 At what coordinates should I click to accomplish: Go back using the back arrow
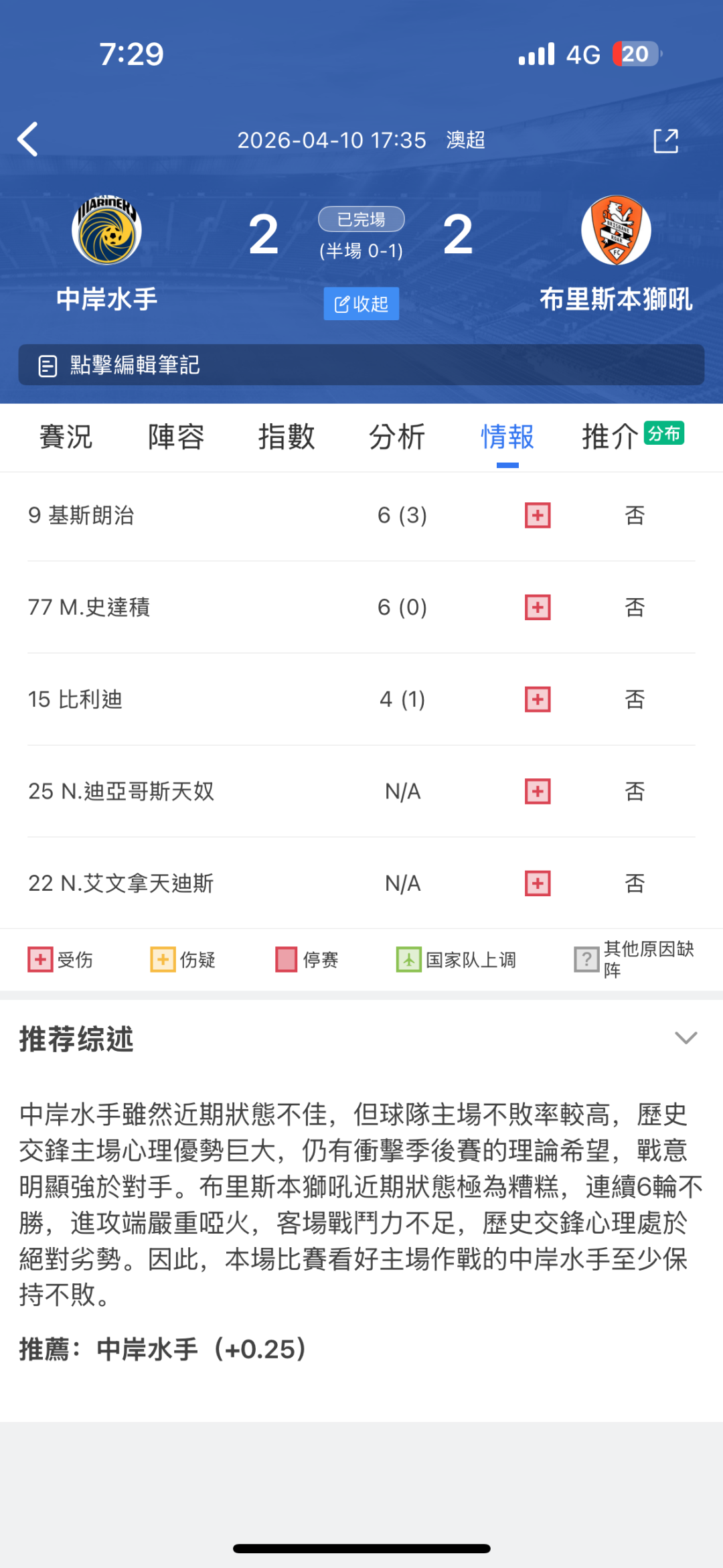coord(27,139)
